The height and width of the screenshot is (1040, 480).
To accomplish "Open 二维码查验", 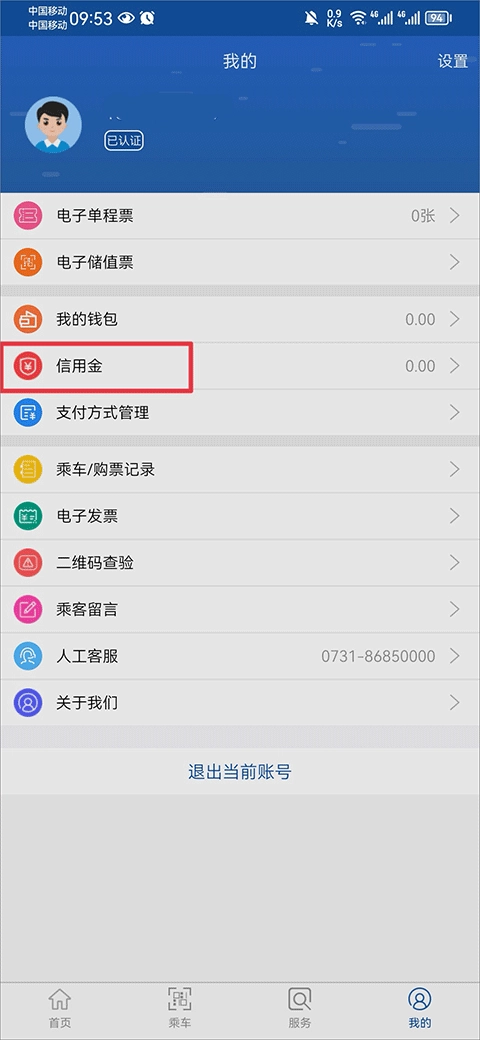I will 240,563.
